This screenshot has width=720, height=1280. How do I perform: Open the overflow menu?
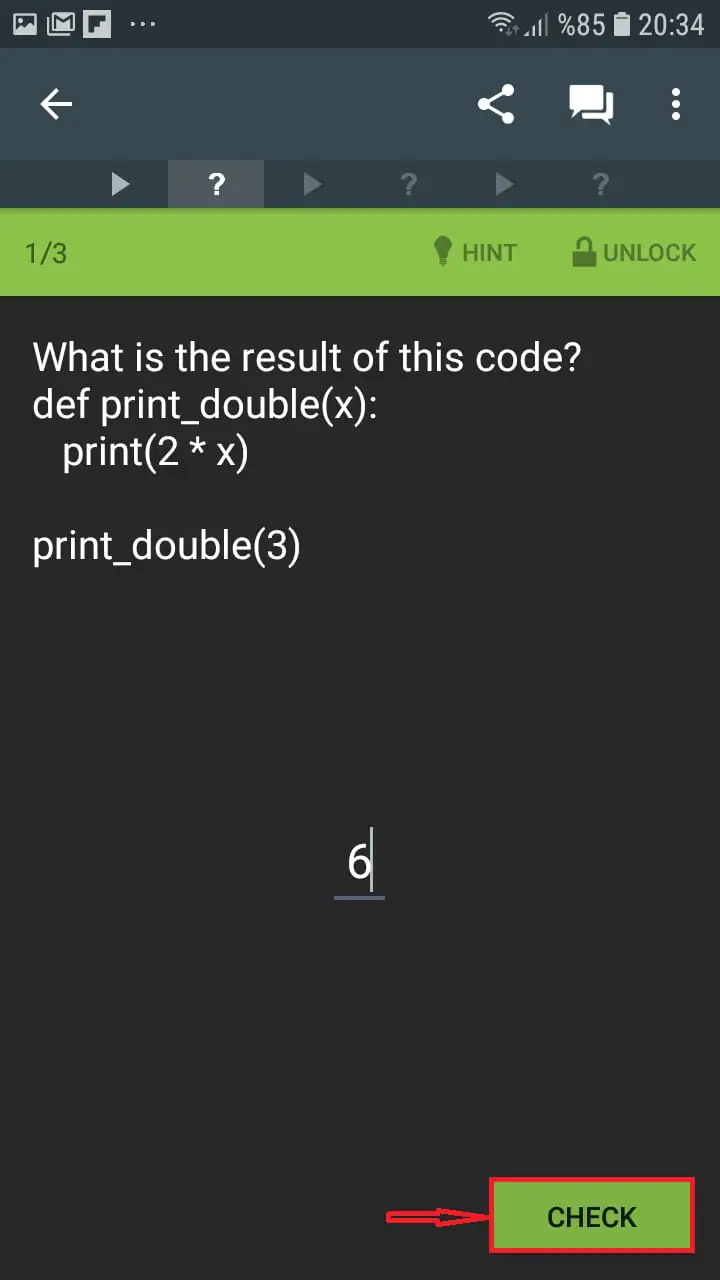(x=676, y=104)
